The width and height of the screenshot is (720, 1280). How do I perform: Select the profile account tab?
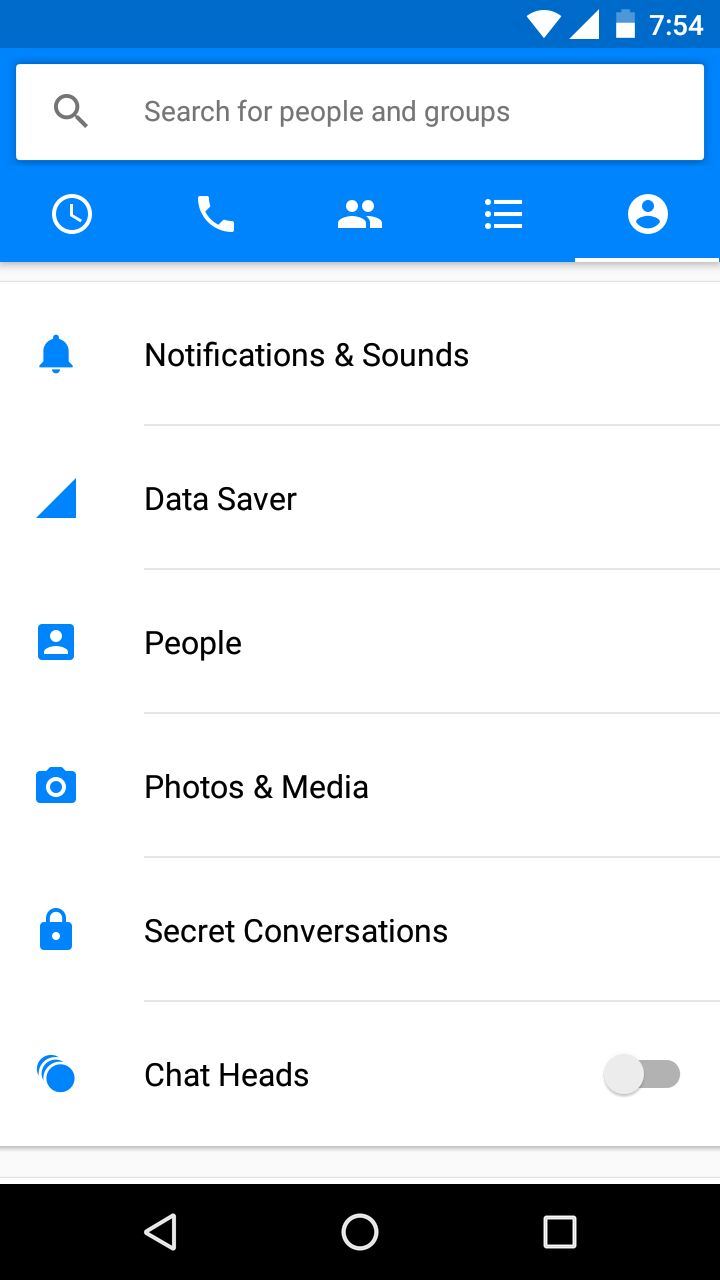pyautogui.click(x=647, y=214)
